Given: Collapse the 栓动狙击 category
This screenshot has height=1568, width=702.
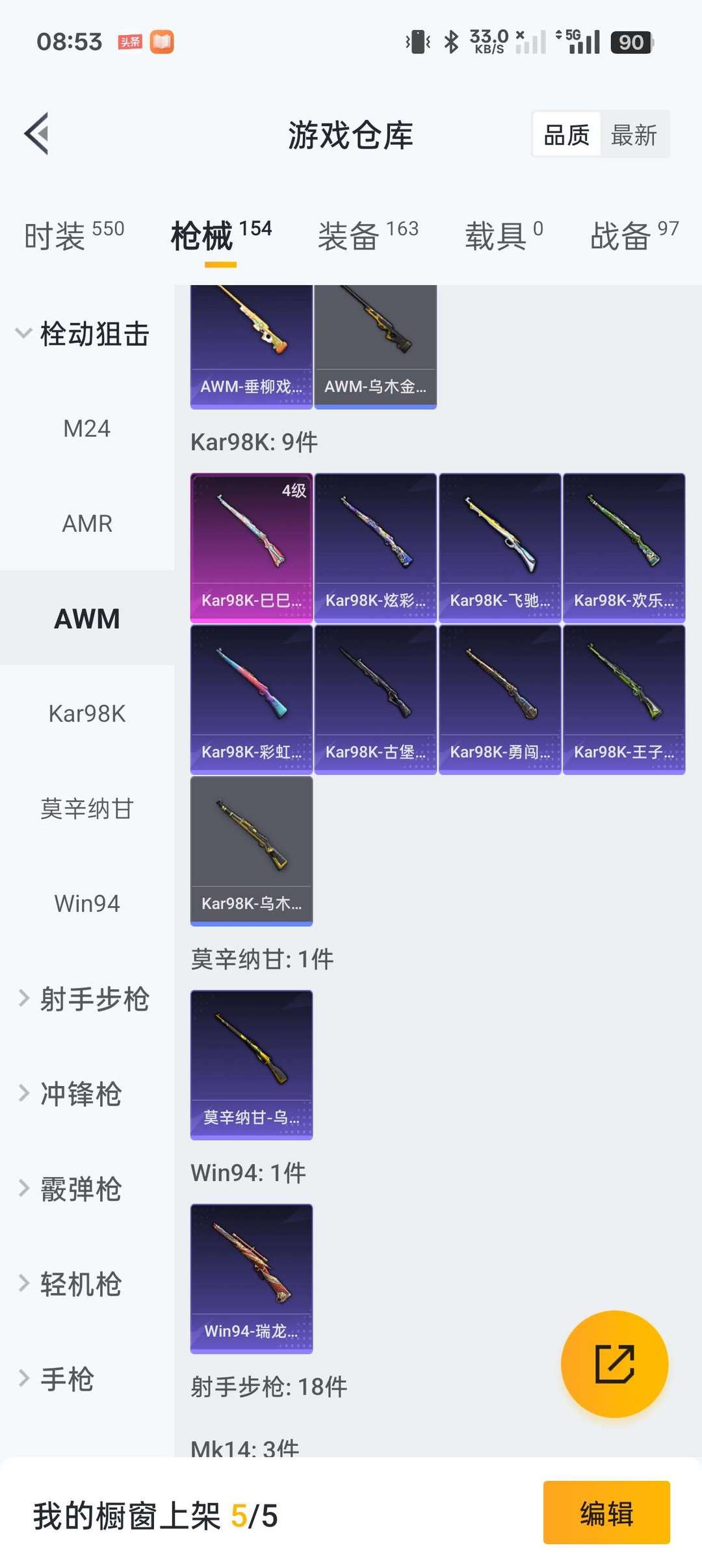Looking at the screenshot, I should click(x=84, y=334).
